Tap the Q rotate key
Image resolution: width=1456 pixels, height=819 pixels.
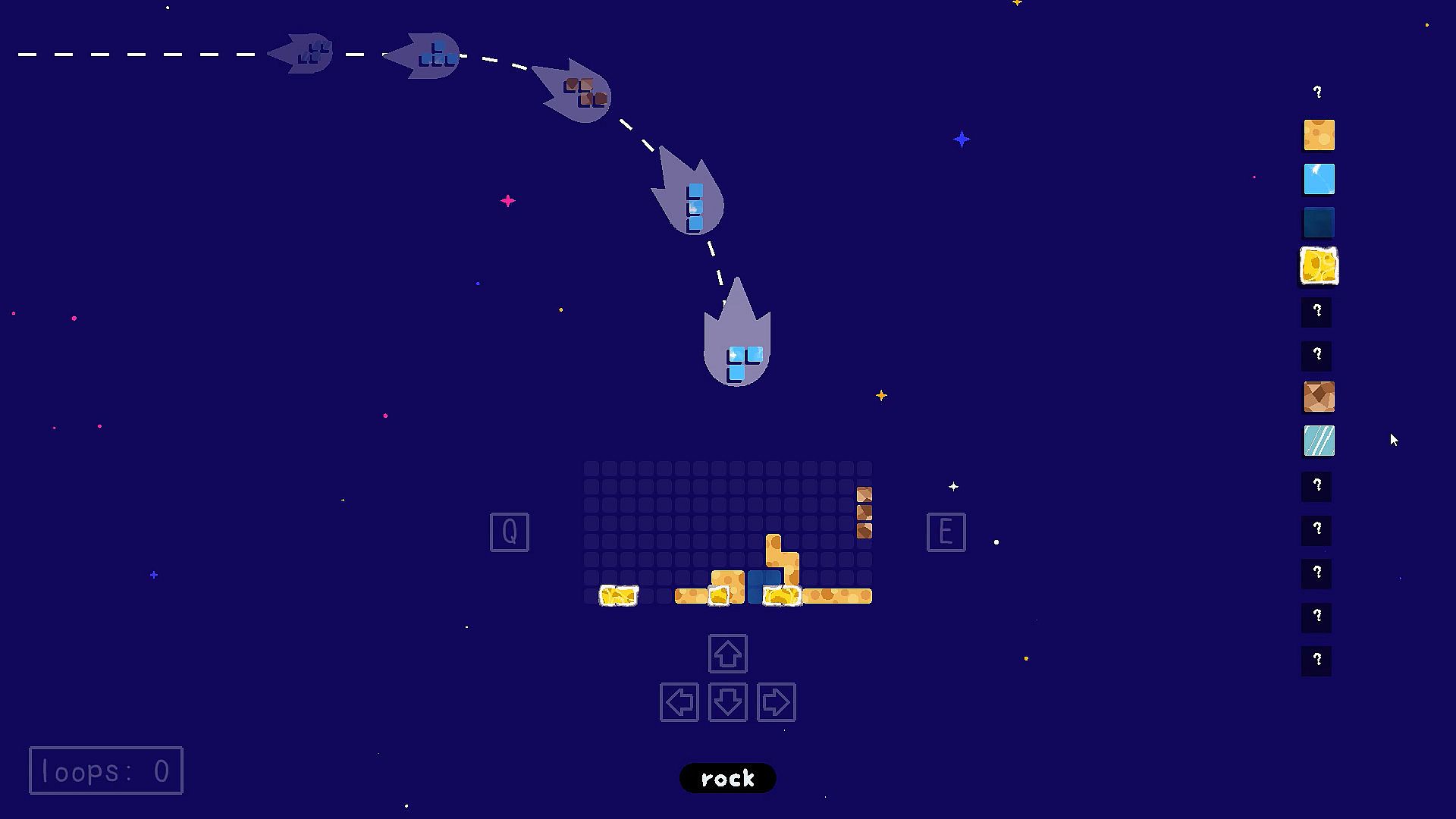point(510,532)
